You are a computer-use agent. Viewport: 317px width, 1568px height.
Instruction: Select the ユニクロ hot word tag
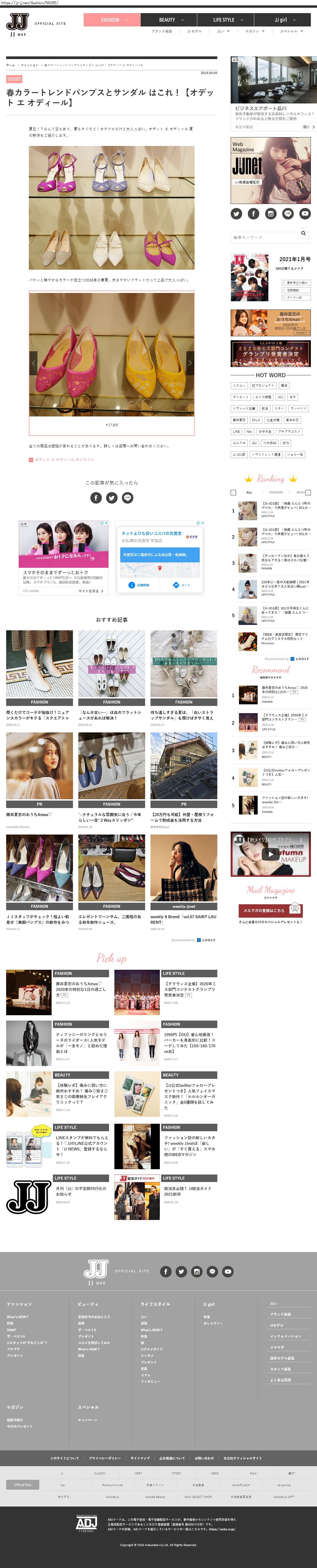pos(239,443)
